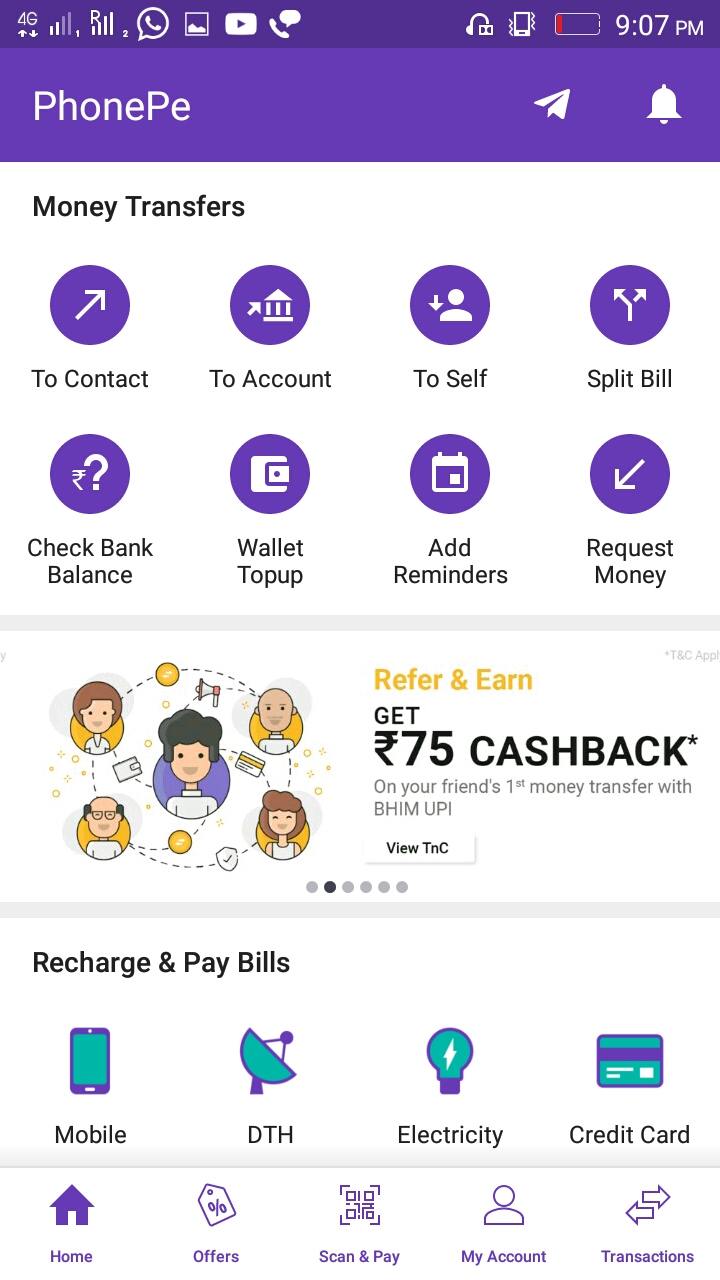Select DTH recharge option
Viewport: 720px width, 1280px height.
pos(270,1061)
